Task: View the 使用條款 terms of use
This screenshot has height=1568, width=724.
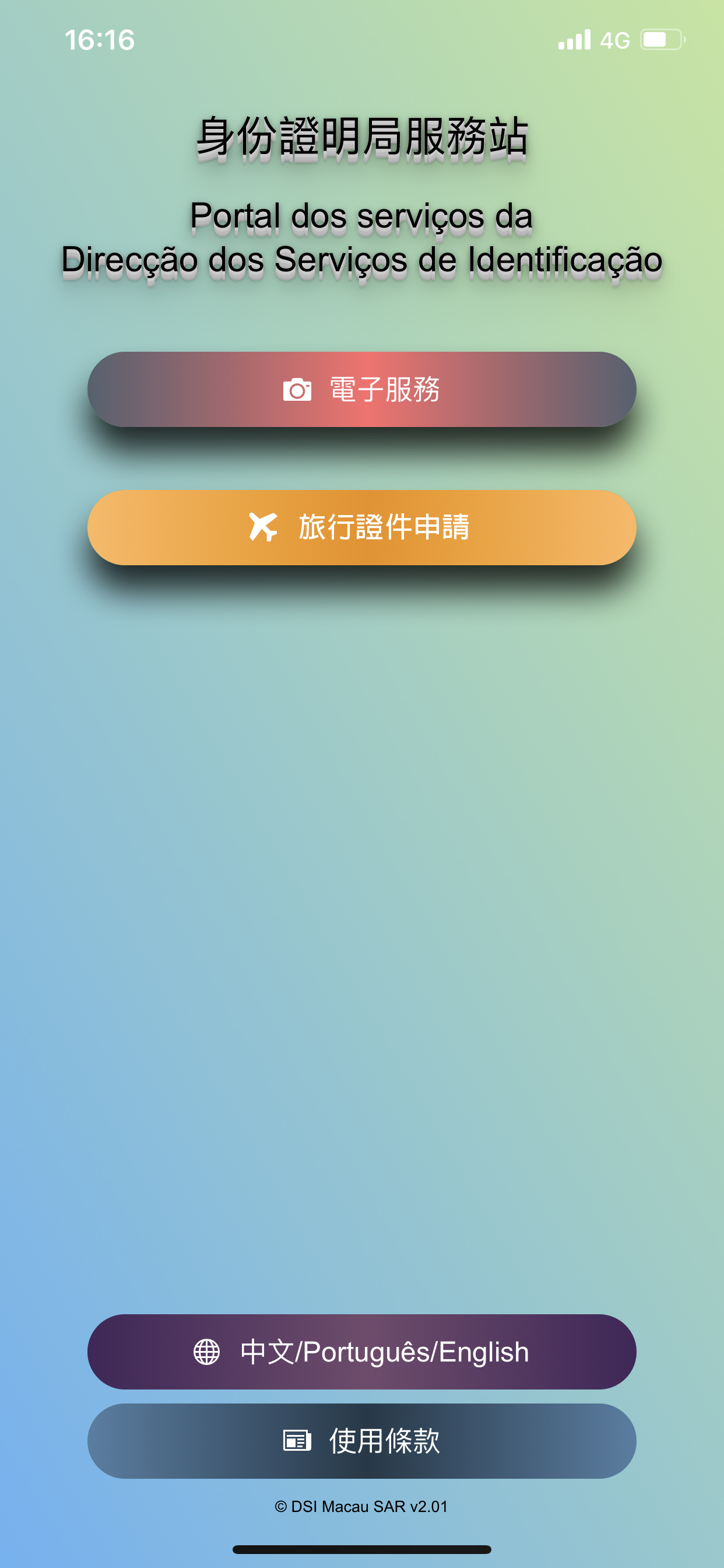Action: tap(361, 1441)
